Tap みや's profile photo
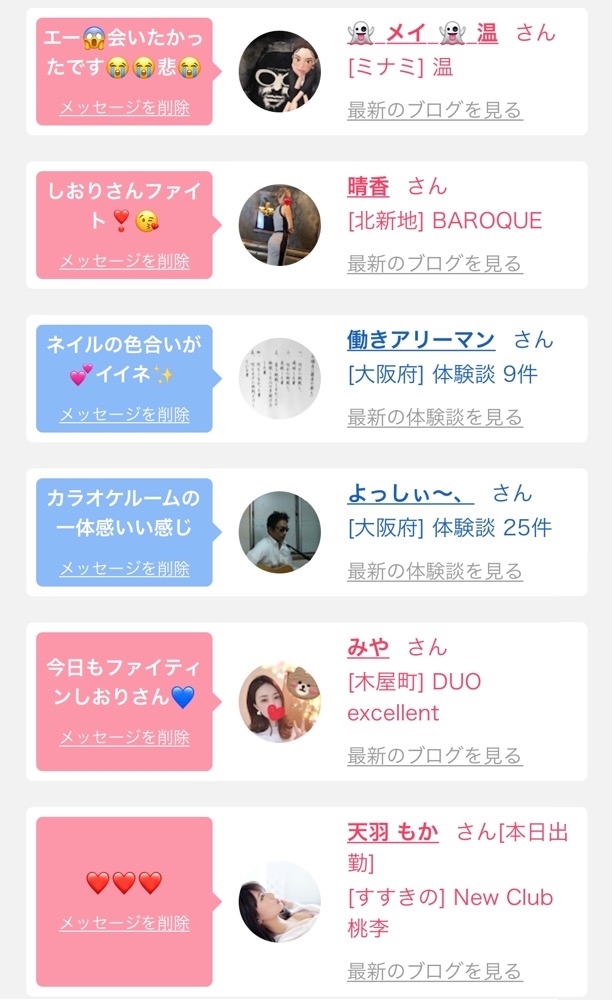This screenshot has width=612, height=1000. click(280, 702)
